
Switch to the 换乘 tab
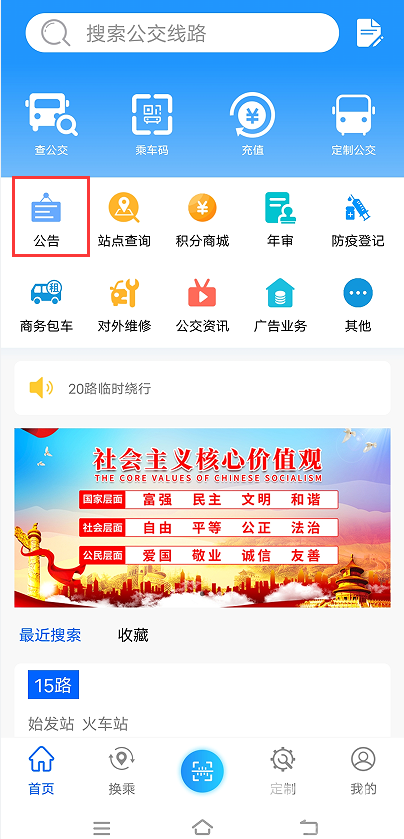click(x=121, y=772)
